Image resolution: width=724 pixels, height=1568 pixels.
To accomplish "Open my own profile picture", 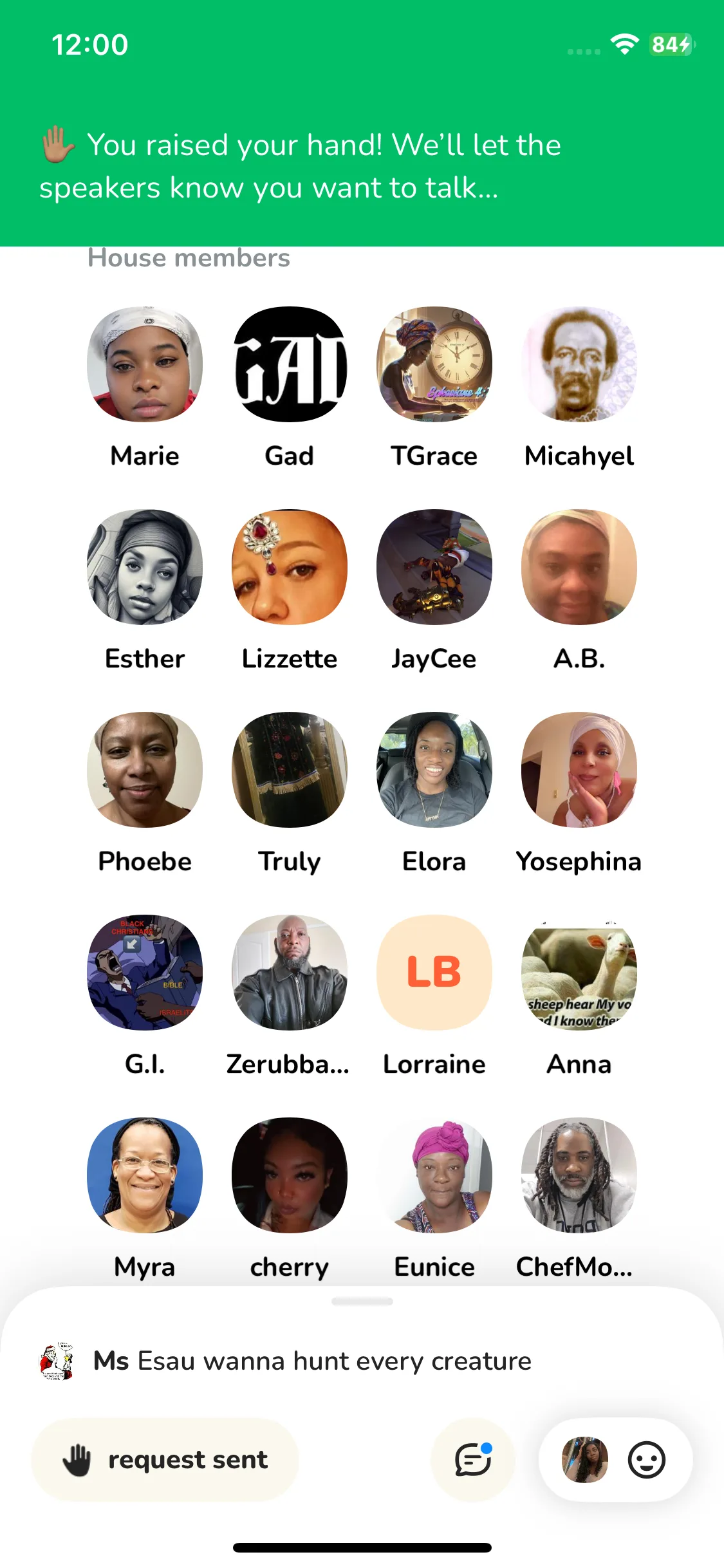I will (584, 1459).
